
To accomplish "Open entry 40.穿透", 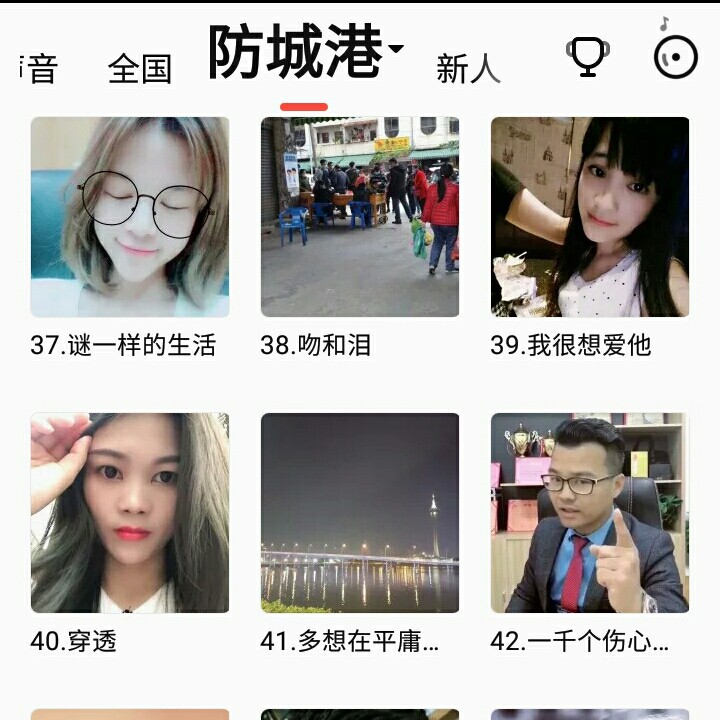I will point(130,513).
